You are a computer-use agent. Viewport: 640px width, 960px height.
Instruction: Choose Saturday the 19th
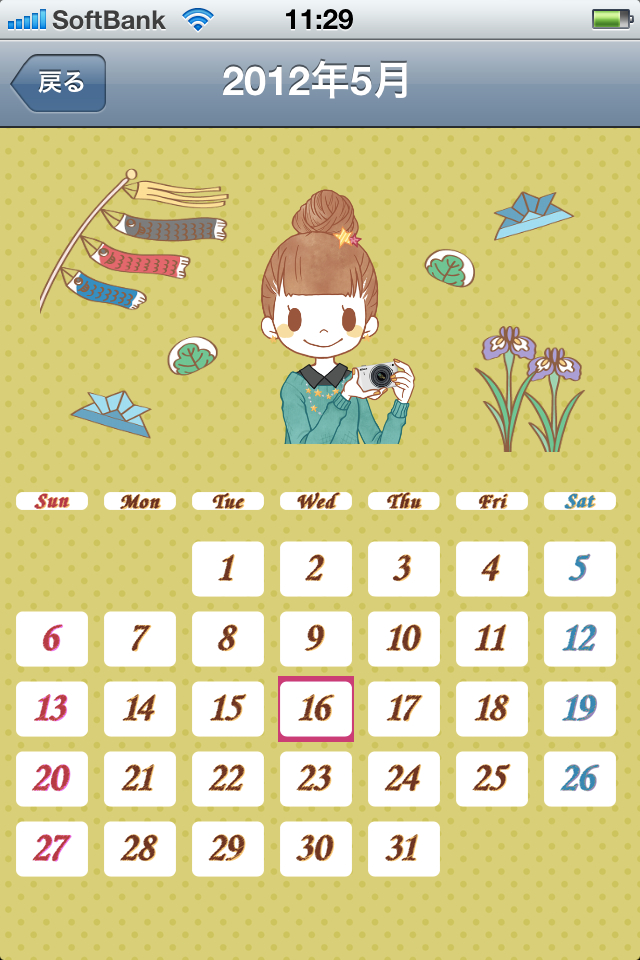(x=580, y=709)
